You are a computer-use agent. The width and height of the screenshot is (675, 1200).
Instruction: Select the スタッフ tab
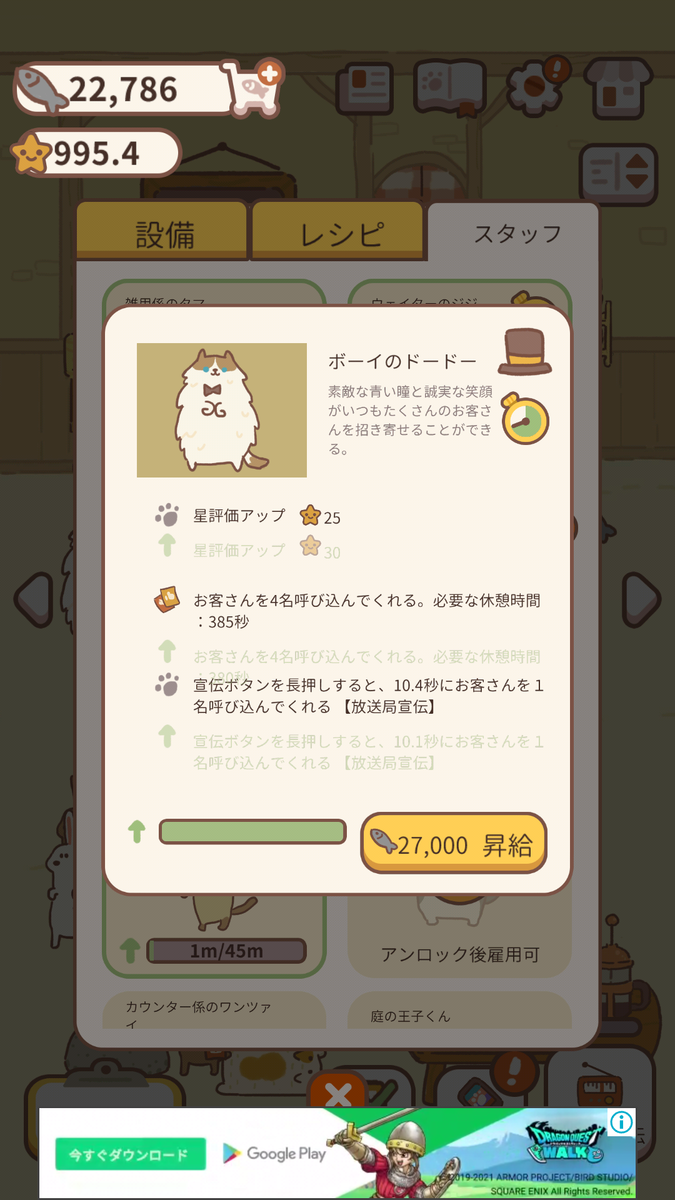(x=516, y=233)
